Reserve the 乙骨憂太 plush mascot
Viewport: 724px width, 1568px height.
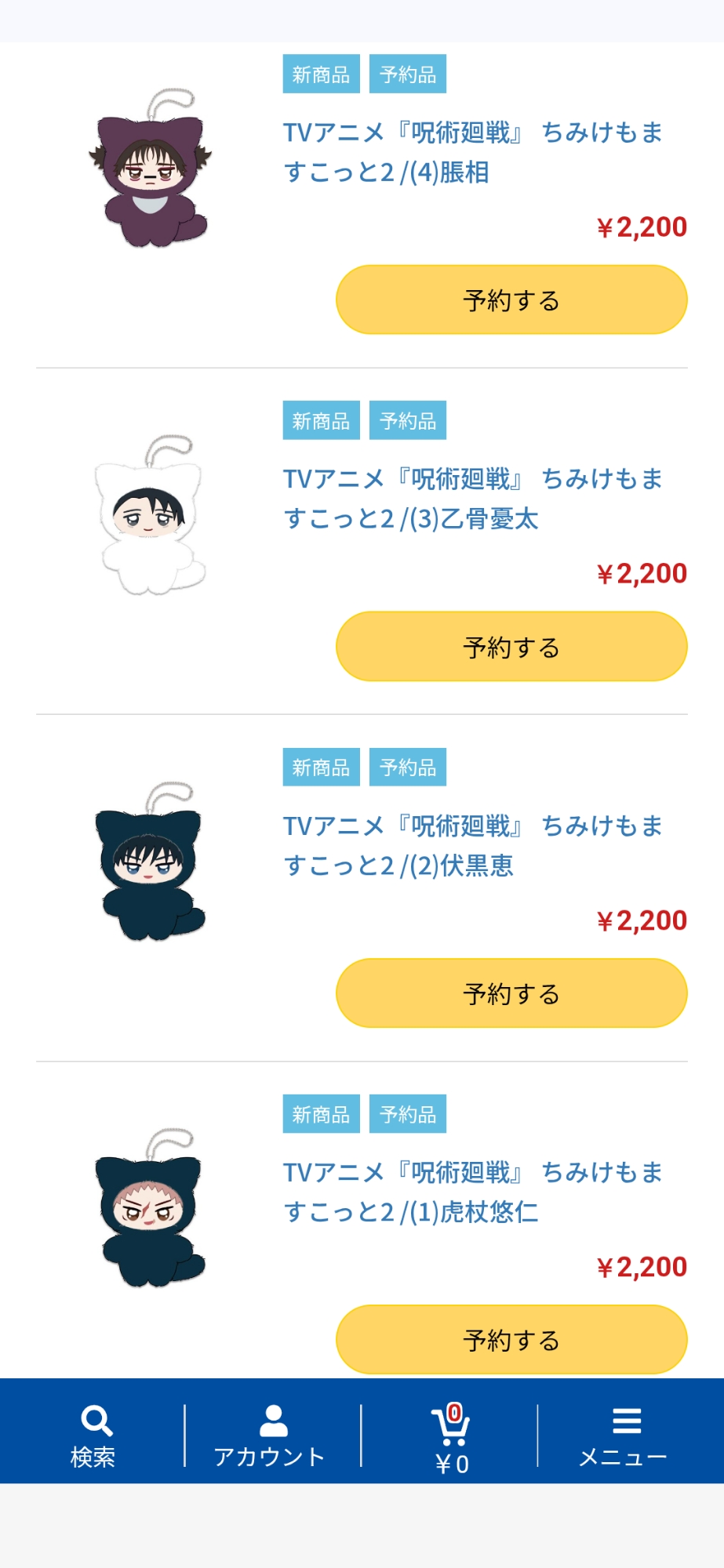click(511, 647)
